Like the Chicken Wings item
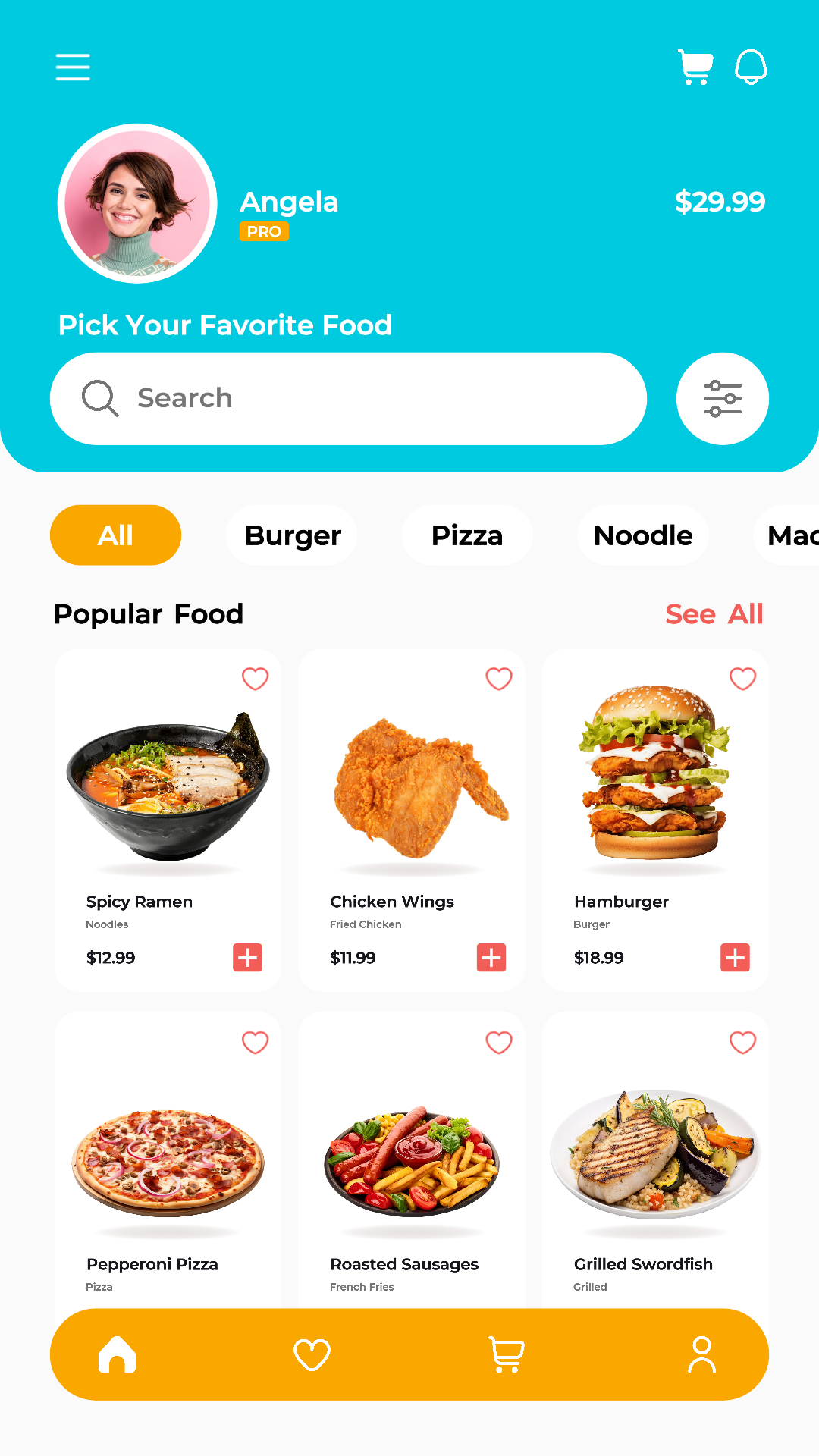The width and height of the screenshot is (819, 1456). coord(499,679)
